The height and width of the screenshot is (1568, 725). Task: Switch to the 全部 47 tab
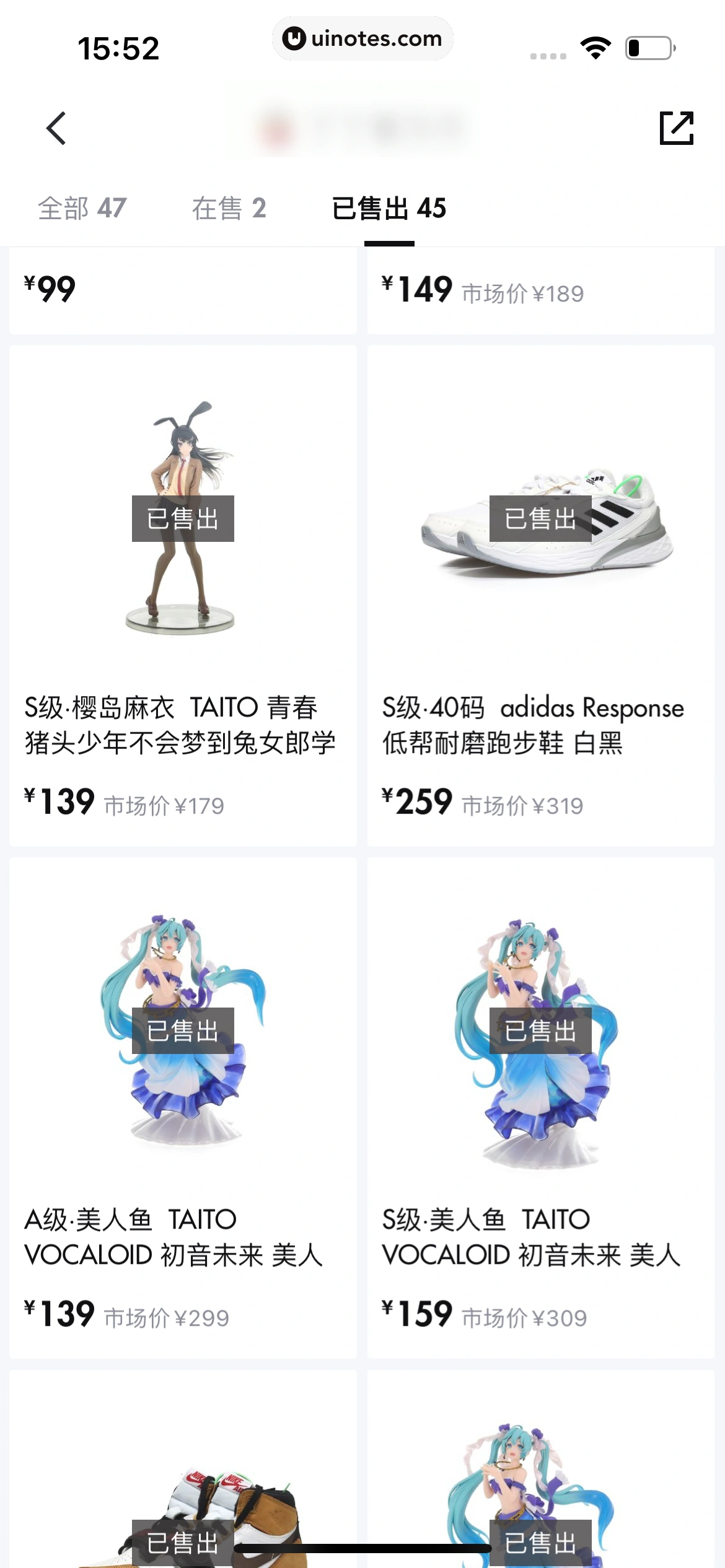(x=82, y=208)
